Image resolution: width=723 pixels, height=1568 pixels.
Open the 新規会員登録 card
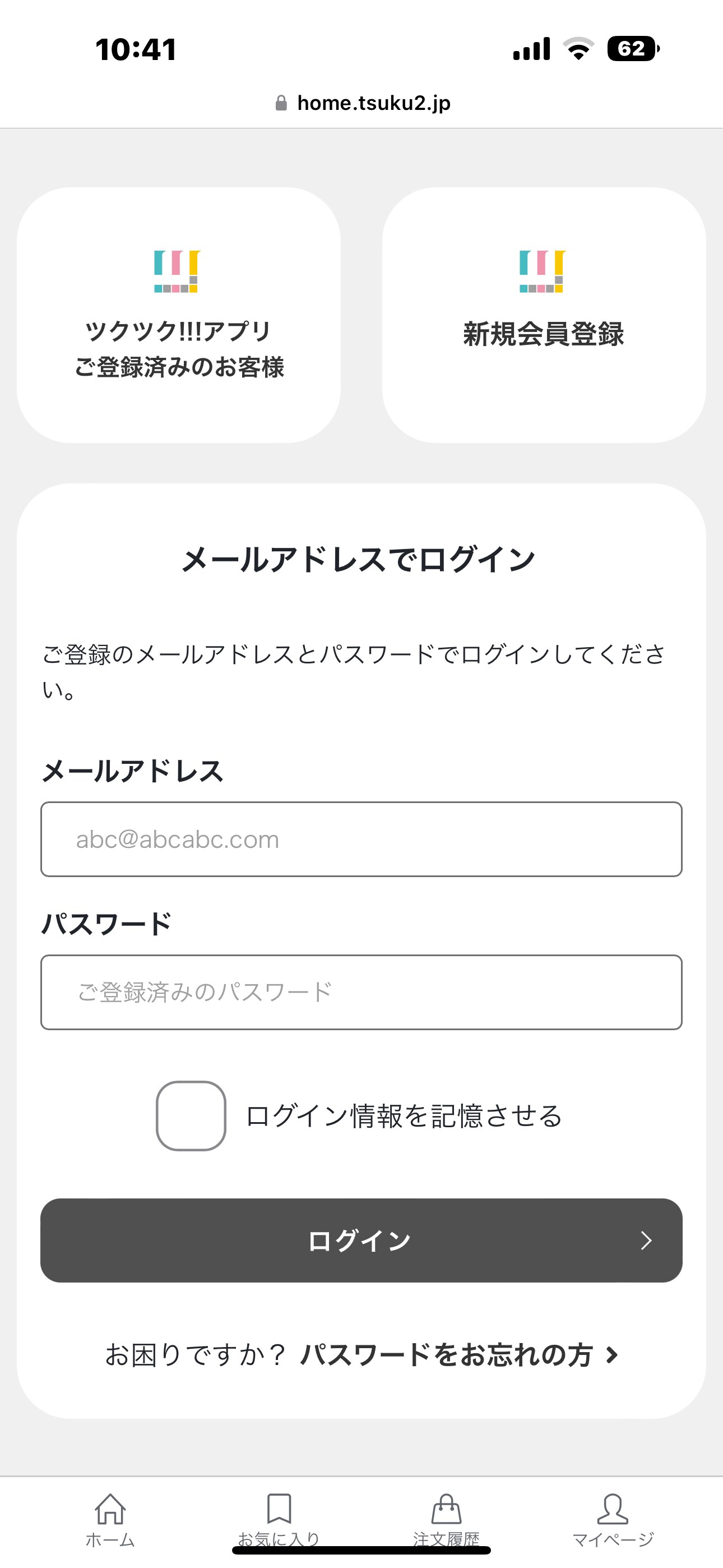tap(544, 315)
